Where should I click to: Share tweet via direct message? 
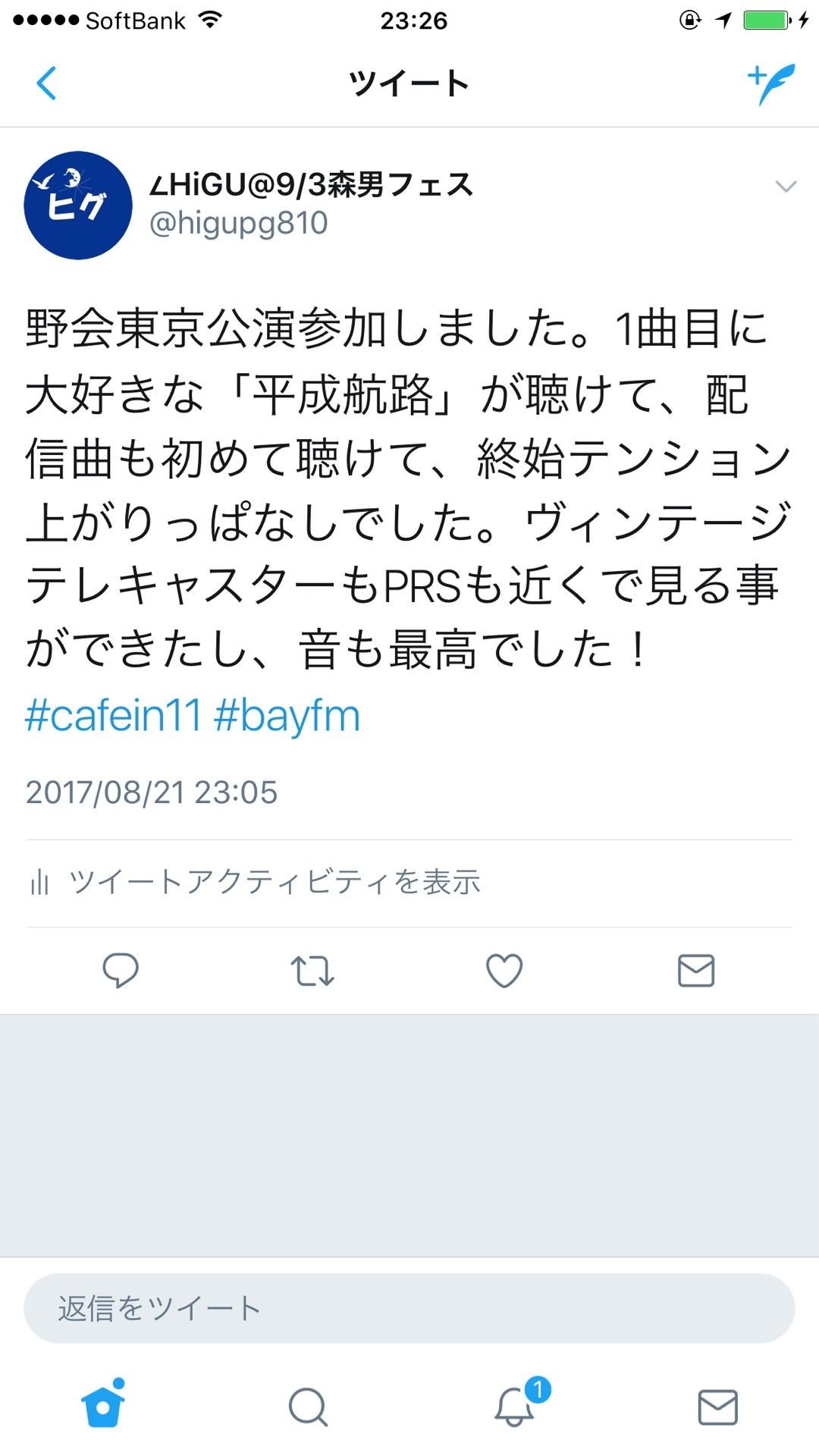pyautogui.click(x=696, y=970)
